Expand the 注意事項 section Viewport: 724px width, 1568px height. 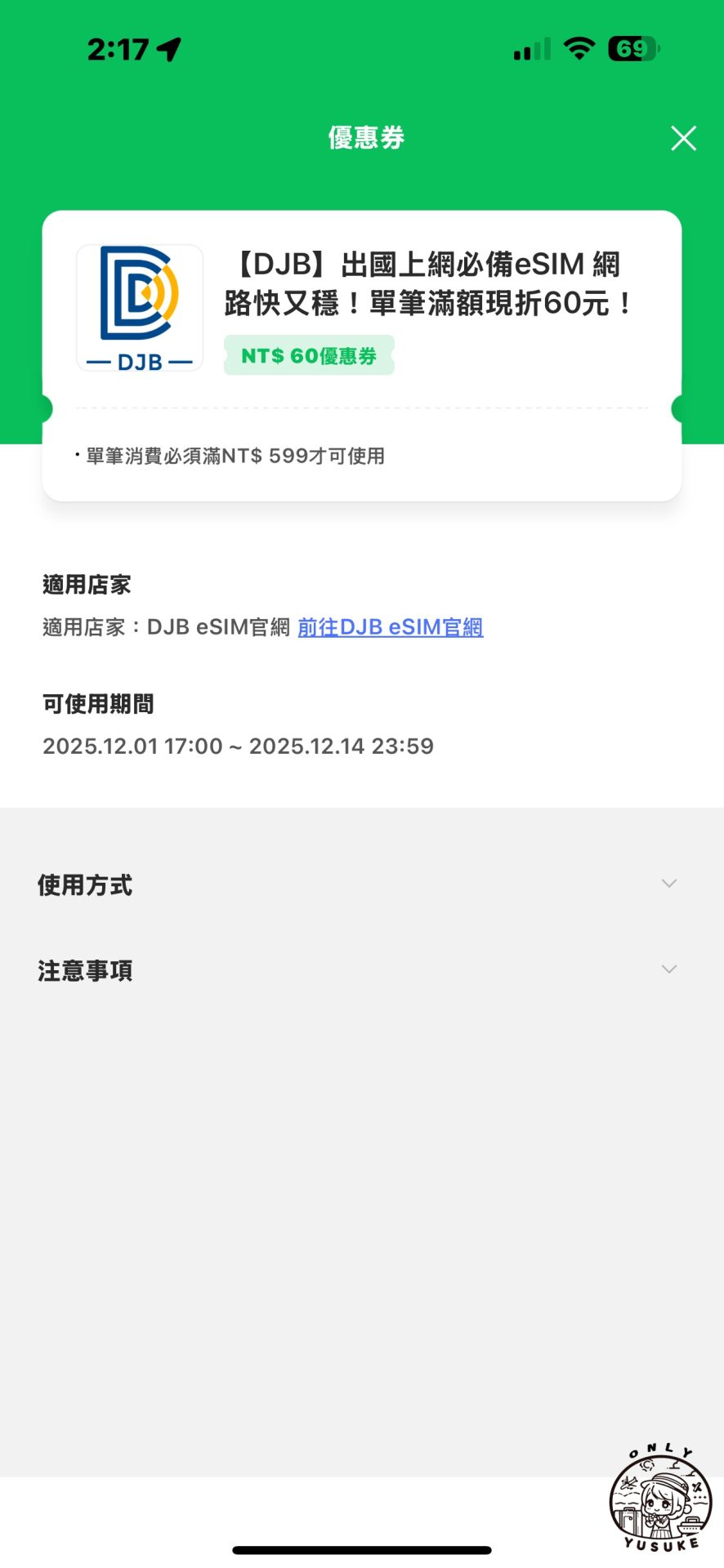click(x=85, y=970)
